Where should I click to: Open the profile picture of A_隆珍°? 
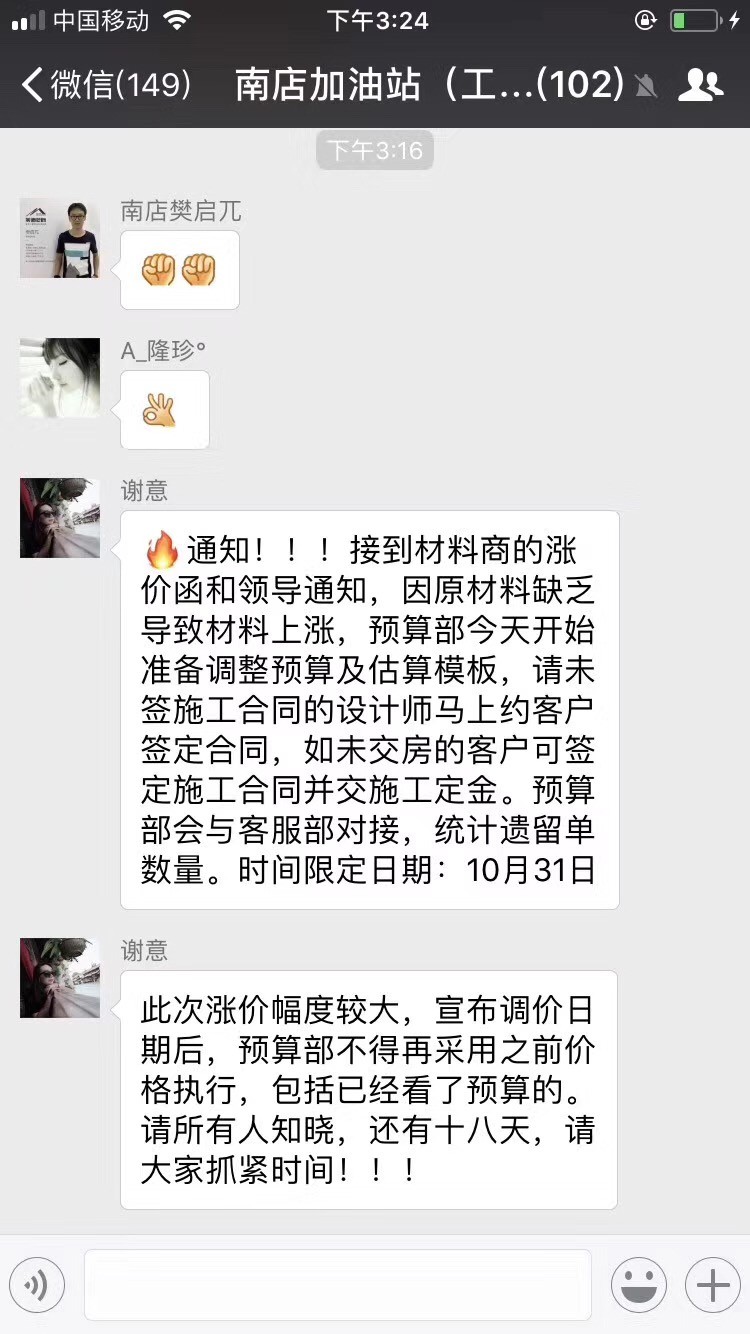(x=60, y=378)
